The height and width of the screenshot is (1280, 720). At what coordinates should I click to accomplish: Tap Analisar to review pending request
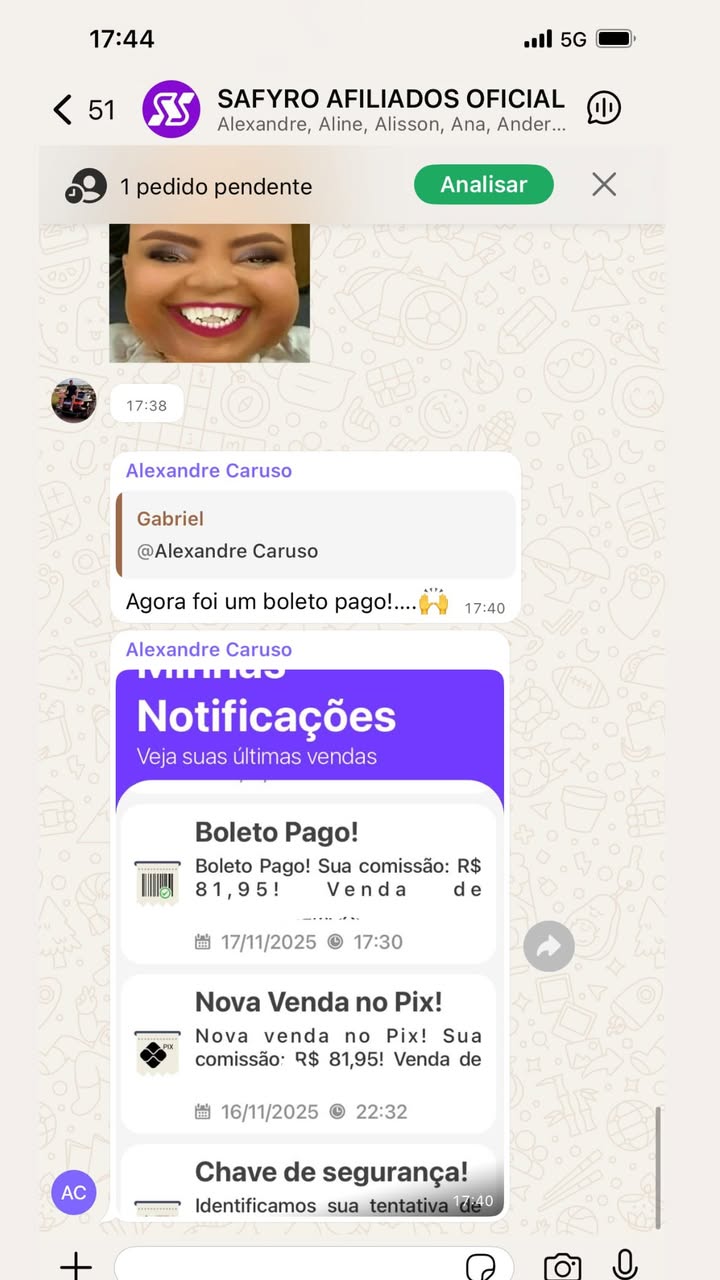coord(483,185)
